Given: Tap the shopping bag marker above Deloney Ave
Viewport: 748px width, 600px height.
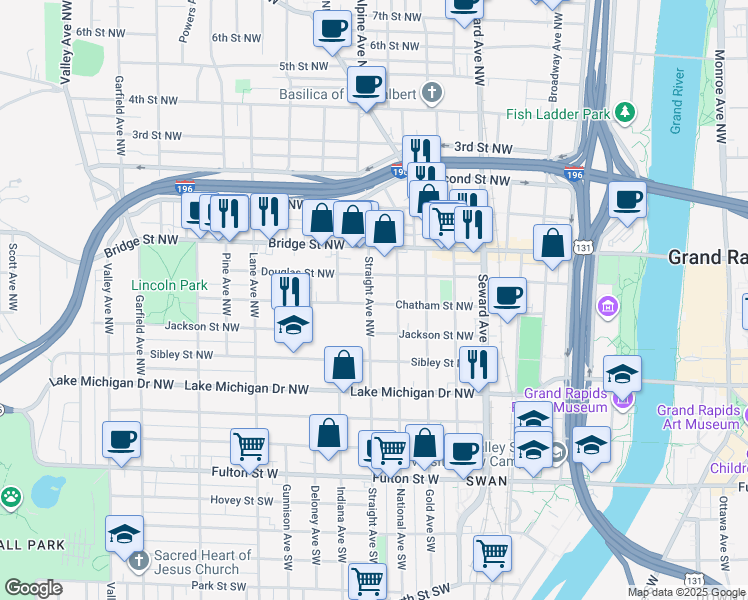Looking at the screenshot, I should 328,433.
